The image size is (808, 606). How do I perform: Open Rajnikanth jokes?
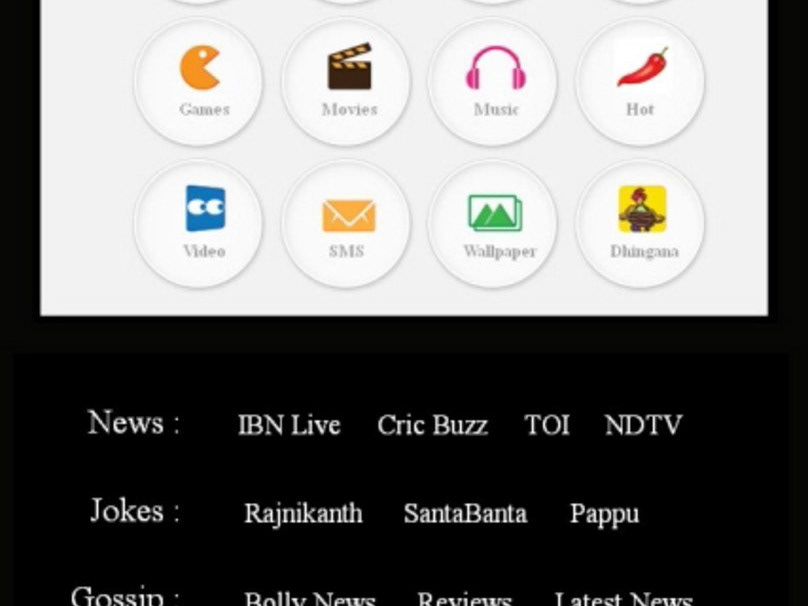(303, 514)
